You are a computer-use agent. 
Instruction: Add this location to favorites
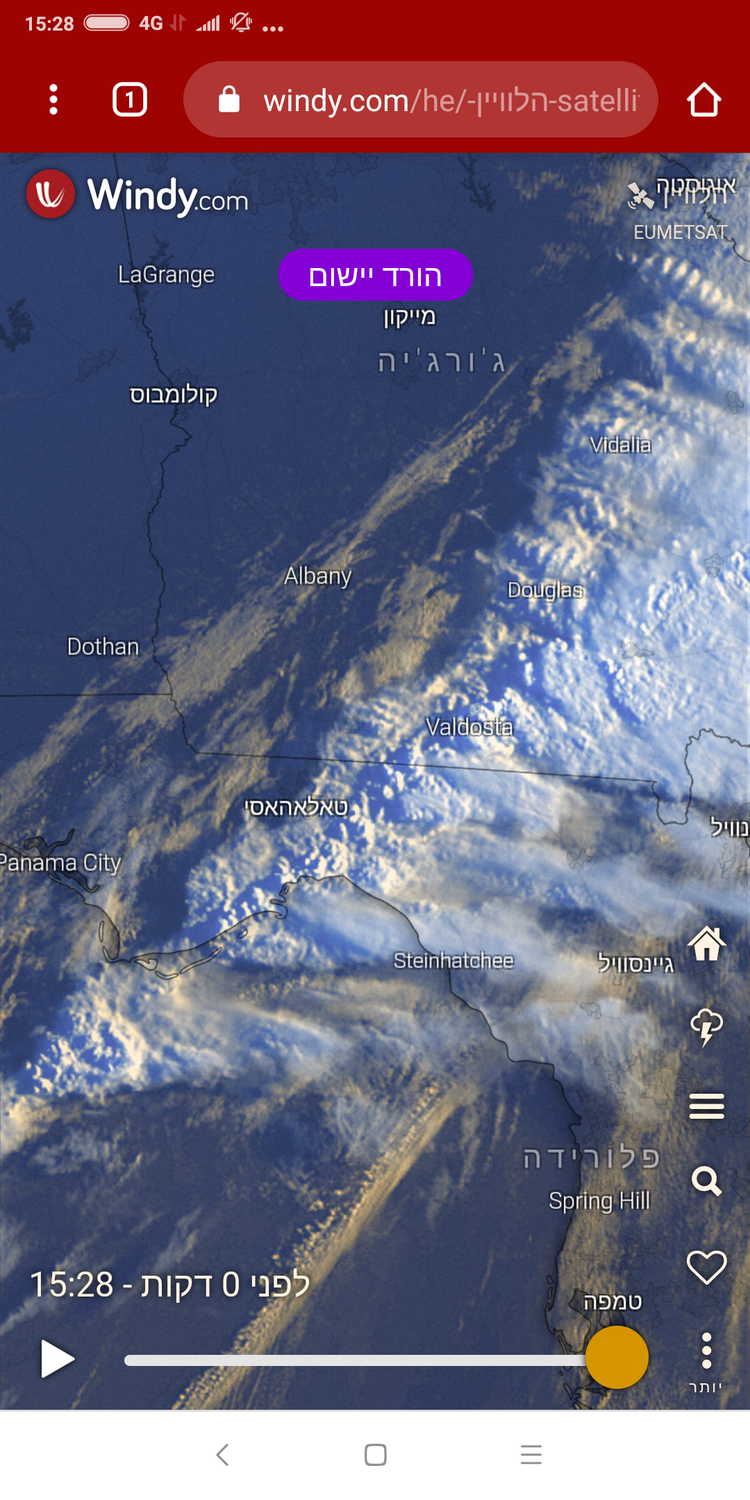click(x=706, y=1267)
